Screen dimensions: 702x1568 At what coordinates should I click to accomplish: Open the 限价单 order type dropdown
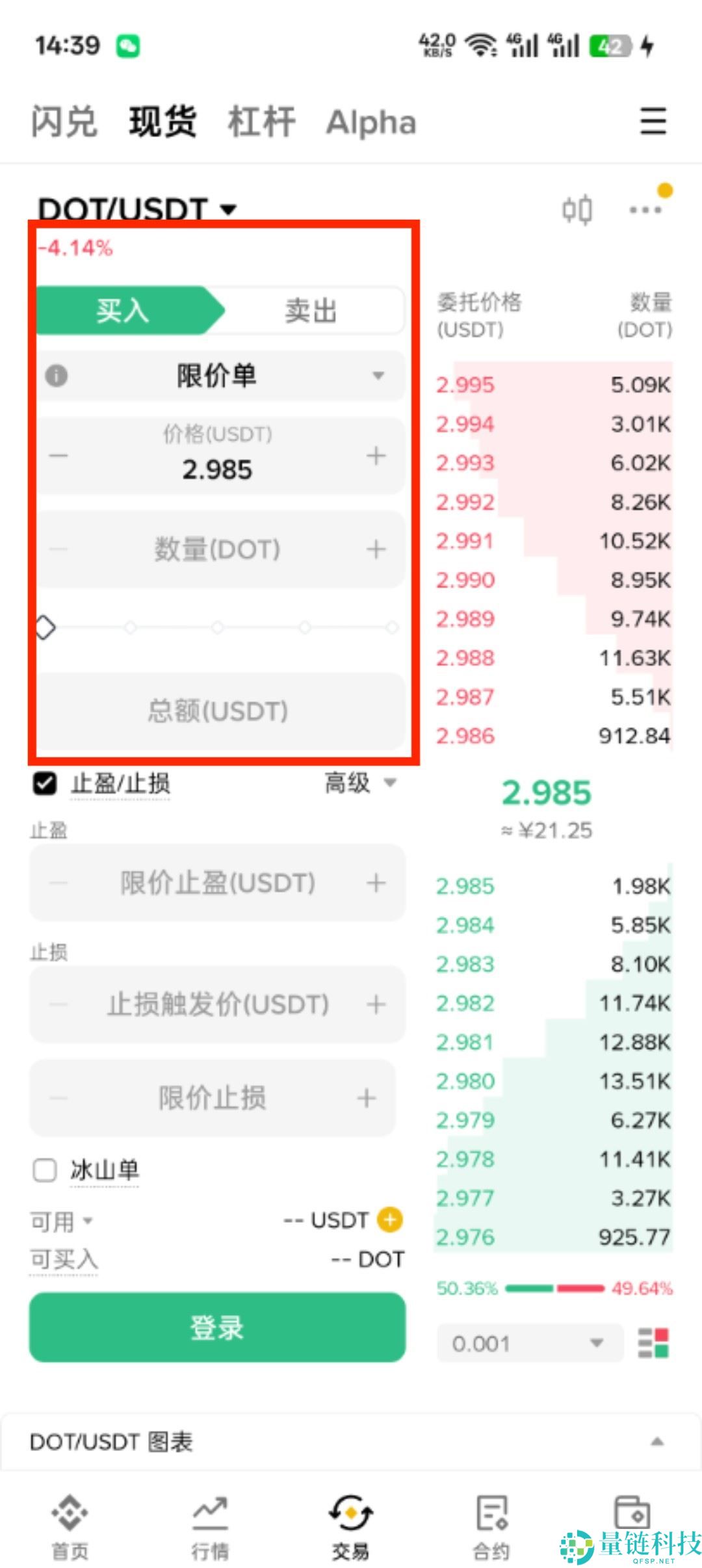[216, 376]
